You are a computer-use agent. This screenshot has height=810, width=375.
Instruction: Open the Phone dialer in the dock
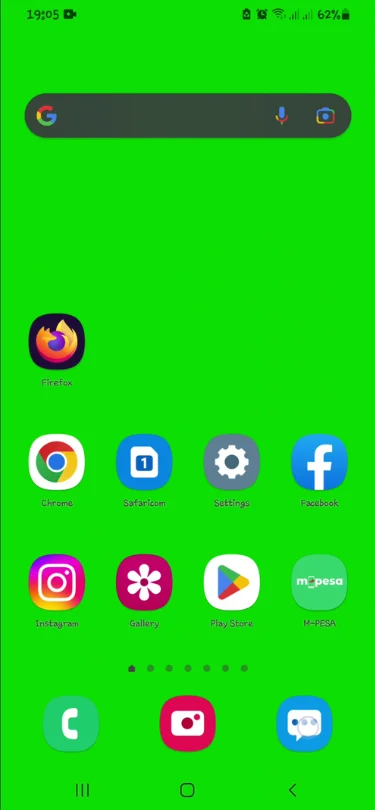point(71,723)
